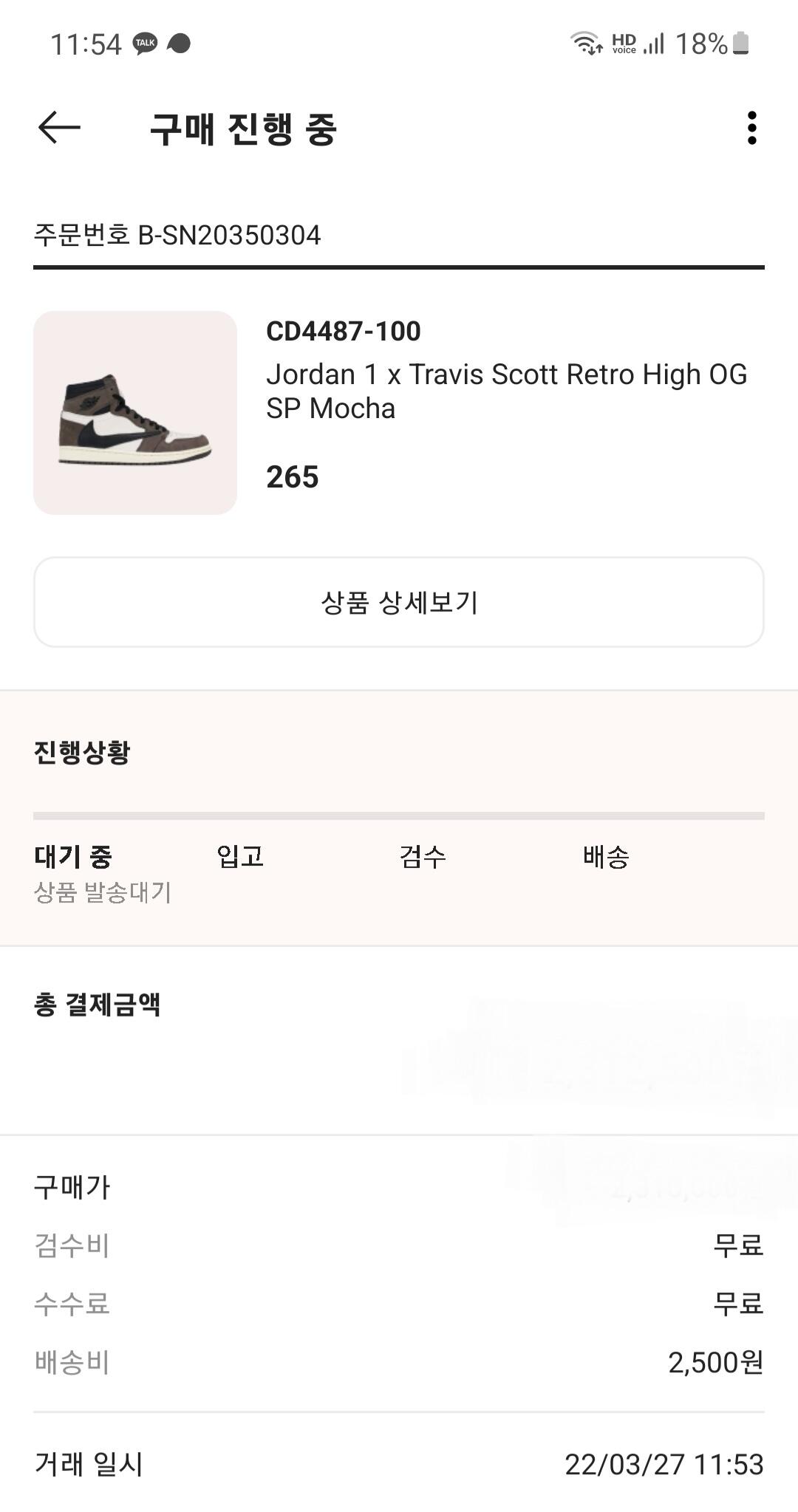Tap the 상품 상세보기 button
The image size is (798, 1512).
tap(399, 602)
